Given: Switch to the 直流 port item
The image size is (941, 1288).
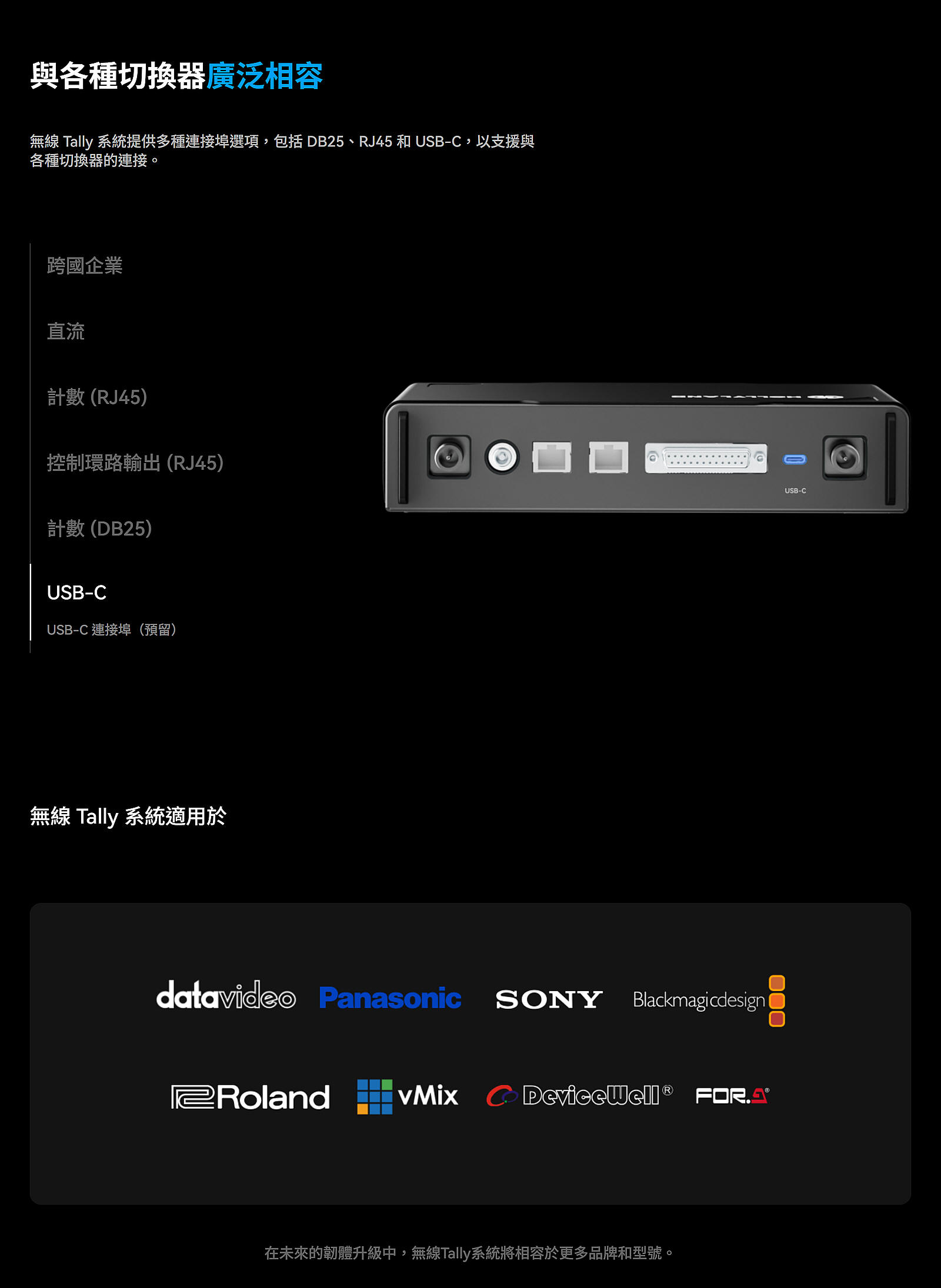Looking at the screenshot, I should pyautogui.click(x=66, y=332).
